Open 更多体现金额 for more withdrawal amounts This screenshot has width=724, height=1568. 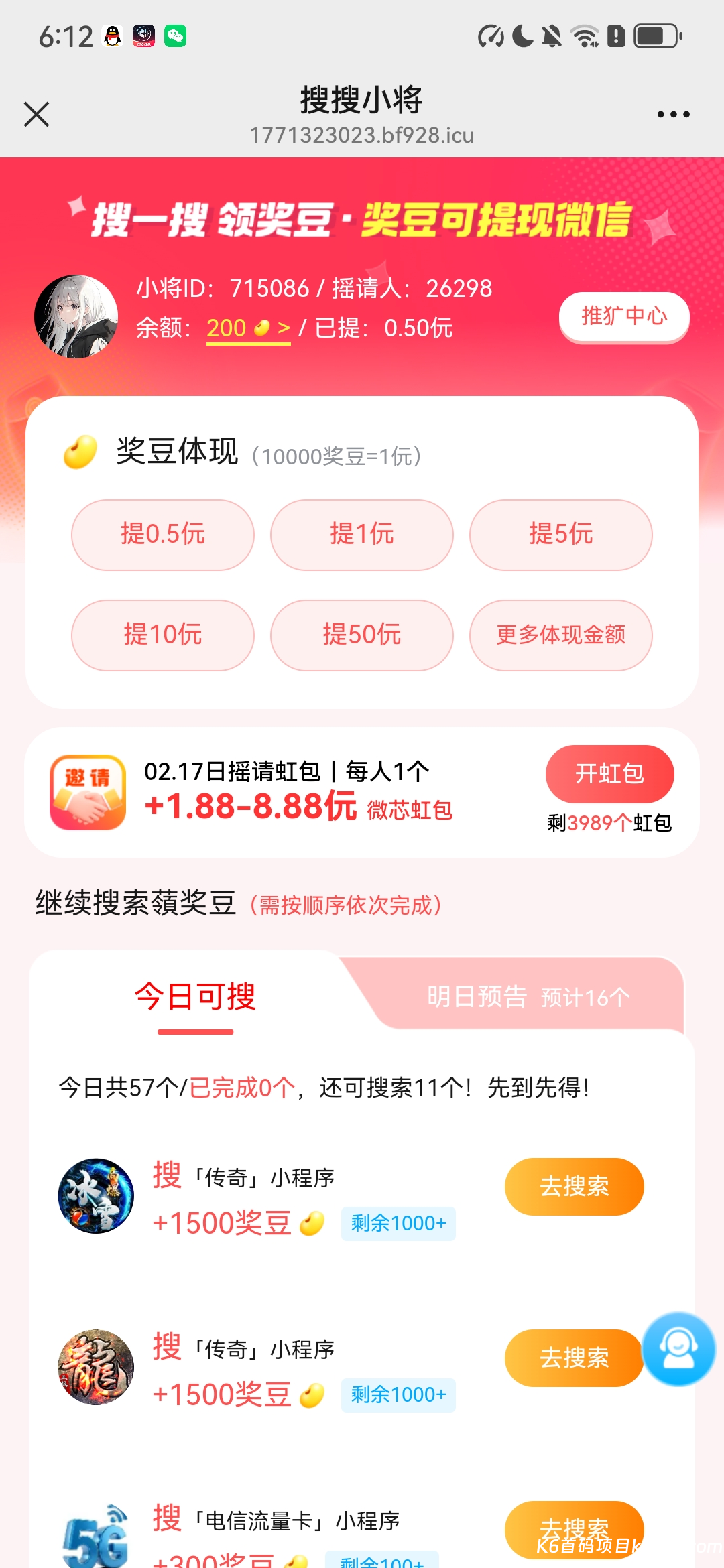[561, 635]
